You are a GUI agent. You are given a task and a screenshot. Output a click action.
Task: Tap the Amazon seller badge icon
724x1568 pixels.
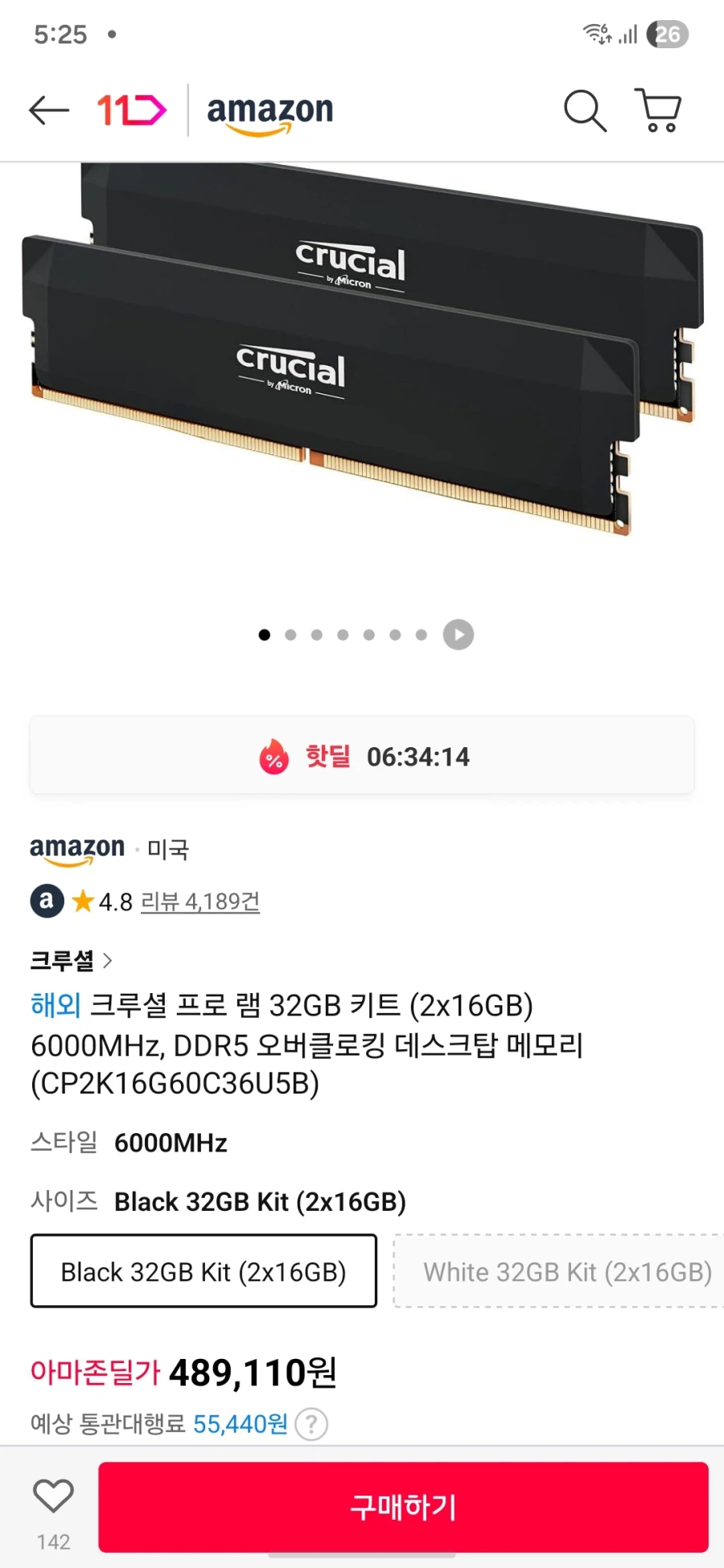(46, 901)
